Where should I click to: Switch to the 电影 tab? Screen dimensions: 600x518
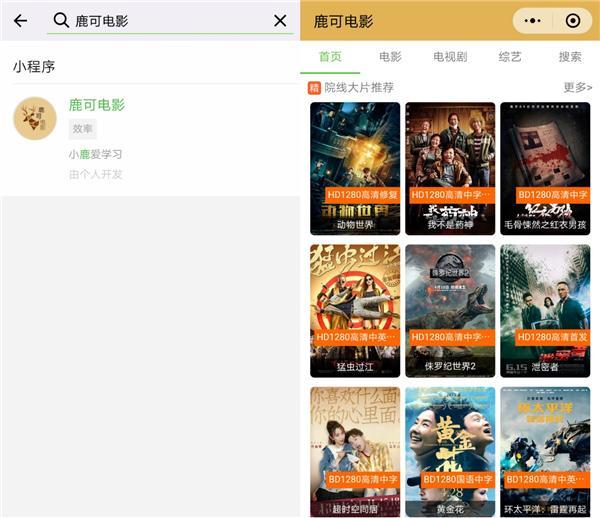(x=390, y=57)
